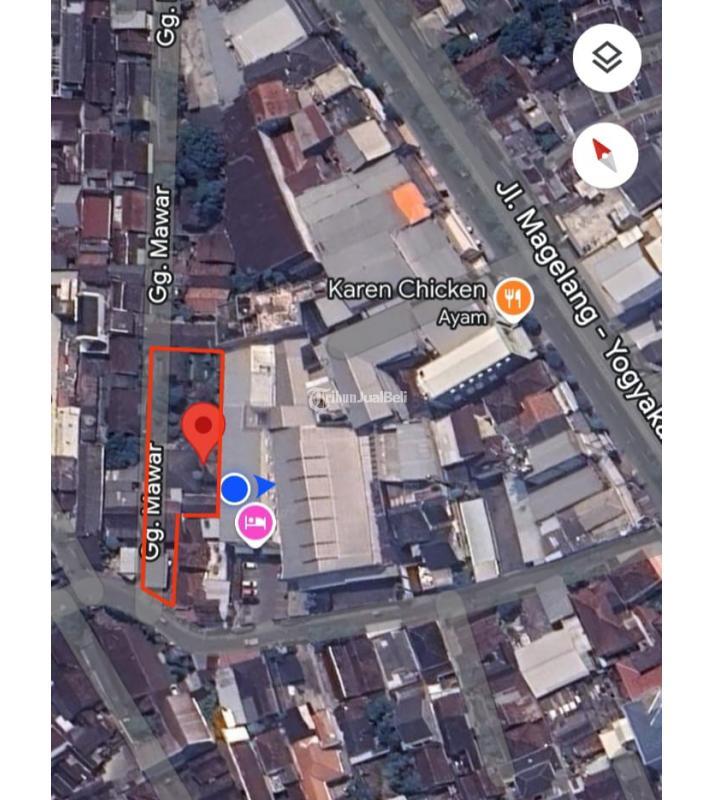Tap the compass to reset north
714x800 pixels.
[x=607, y=157]
